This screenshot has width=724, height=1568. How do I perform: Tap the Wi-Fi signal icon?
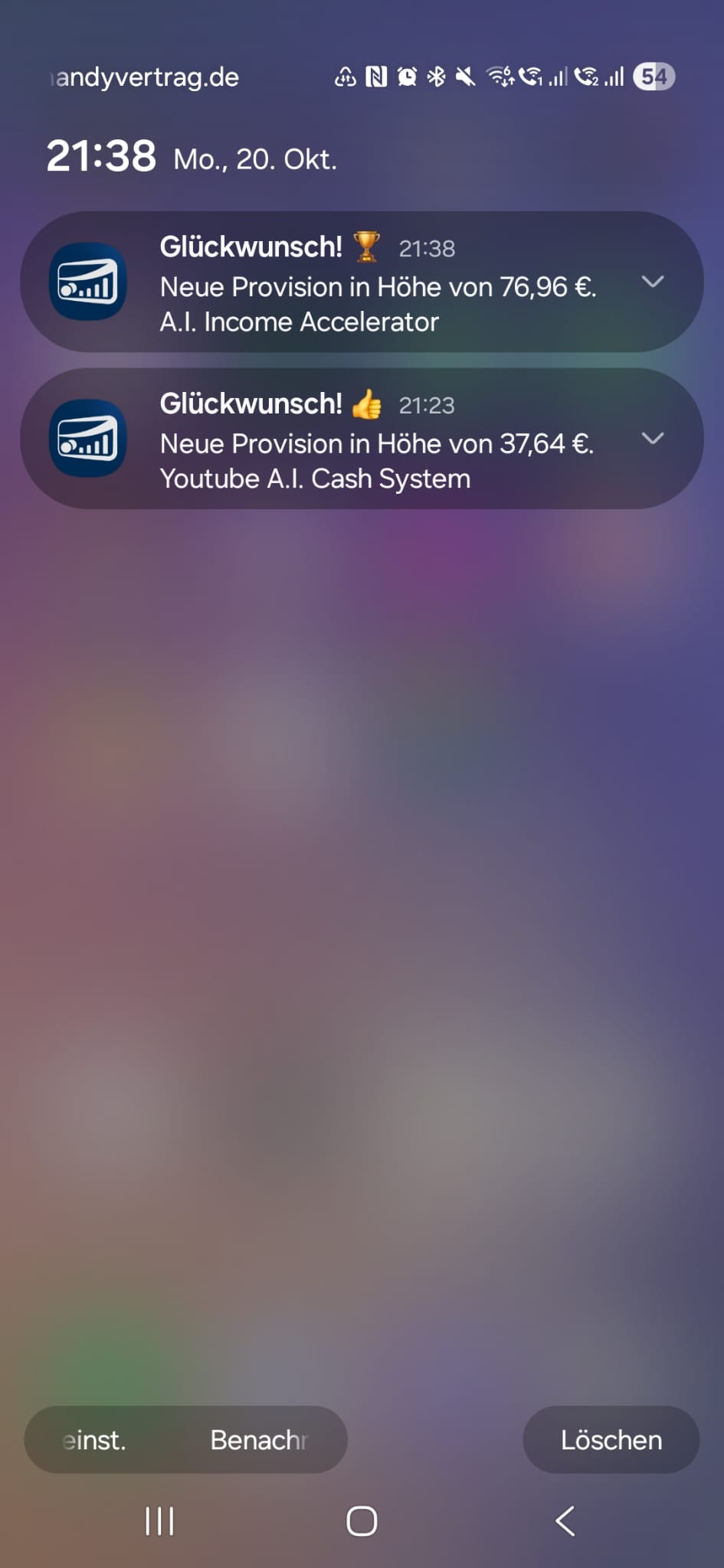500,77
